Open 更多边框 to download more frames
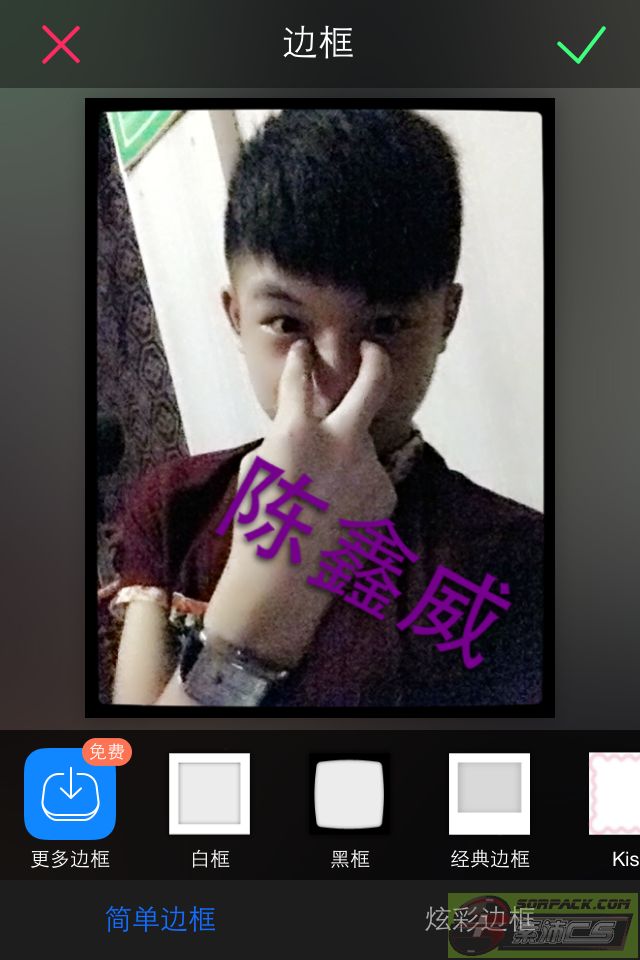 click(70, 794)
